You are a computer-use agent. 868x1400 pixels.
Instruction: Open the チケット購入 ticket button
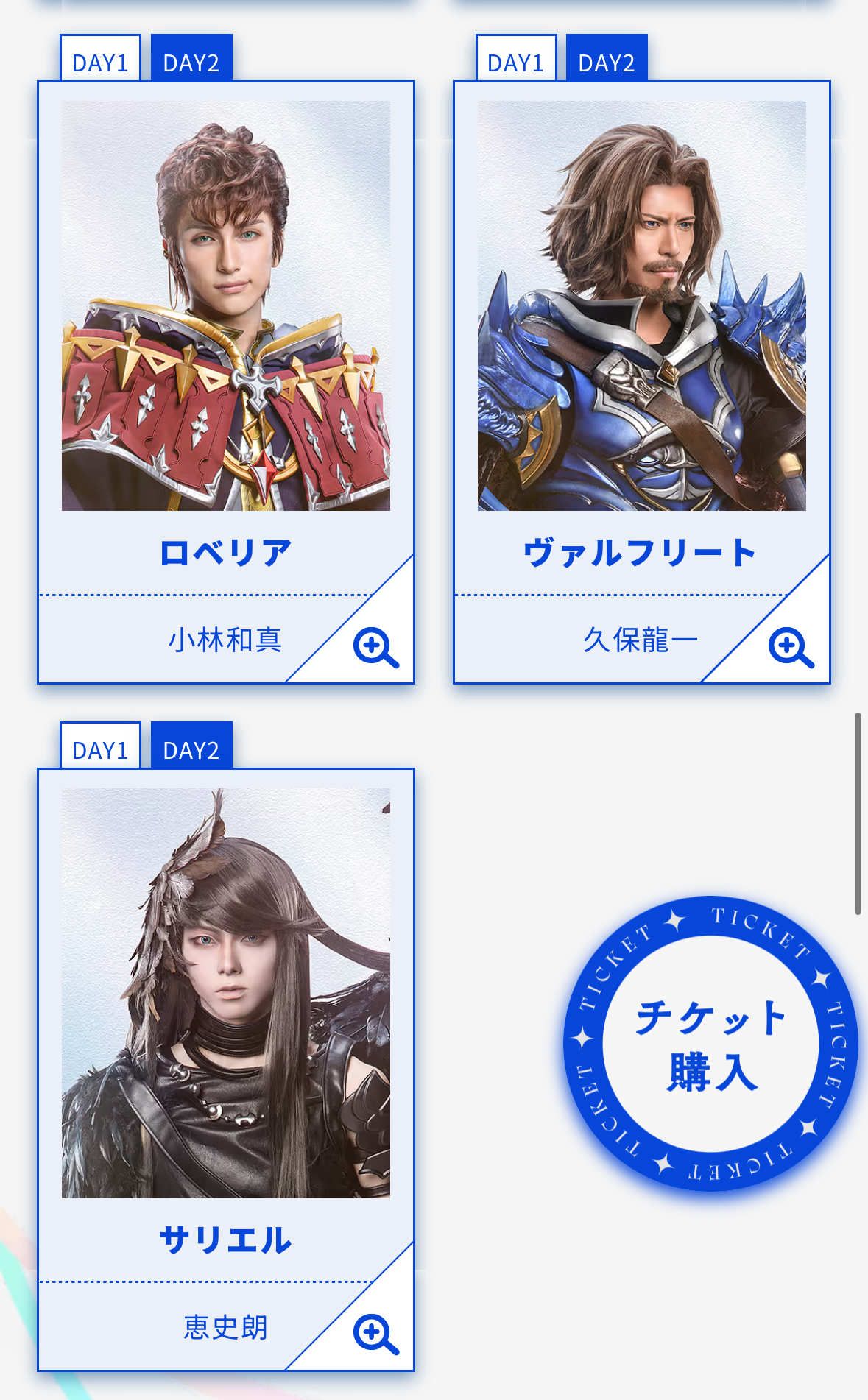point(710,1044)
